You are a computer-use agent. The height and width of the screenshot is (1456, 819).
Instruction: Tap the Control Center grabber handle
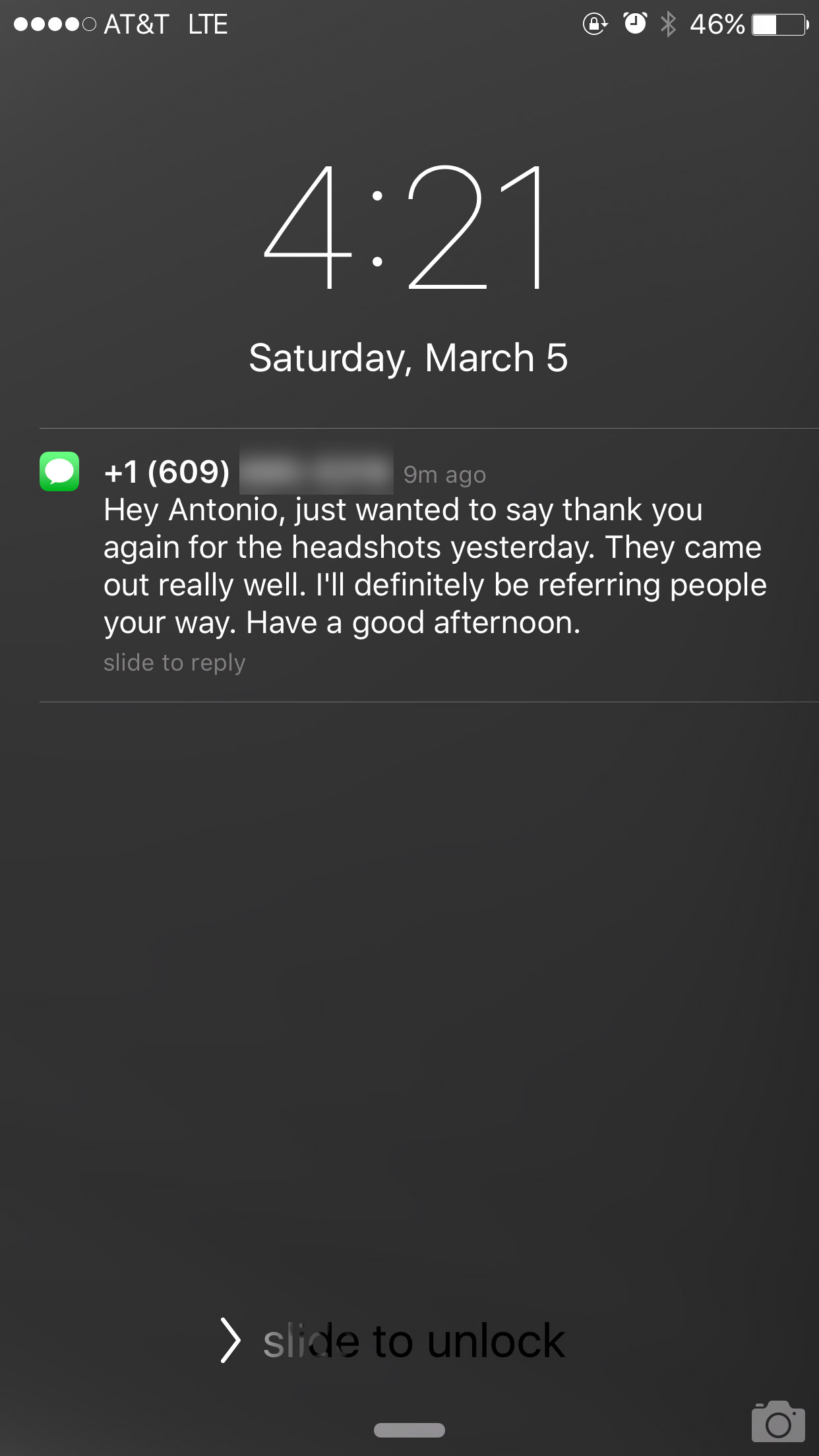point(409,1430)
